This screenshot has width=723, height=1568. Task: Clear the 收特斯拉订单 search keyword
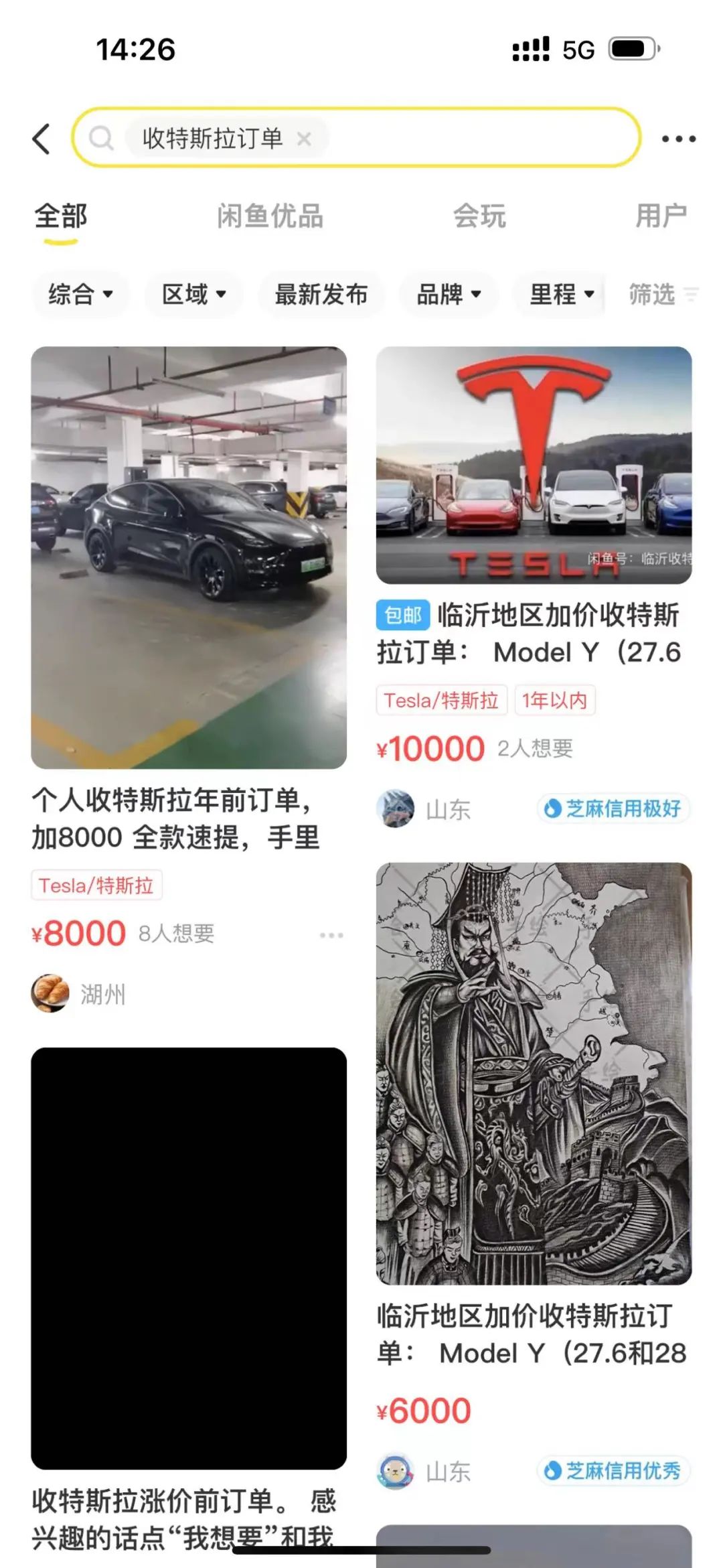click(x=304, y=139)
